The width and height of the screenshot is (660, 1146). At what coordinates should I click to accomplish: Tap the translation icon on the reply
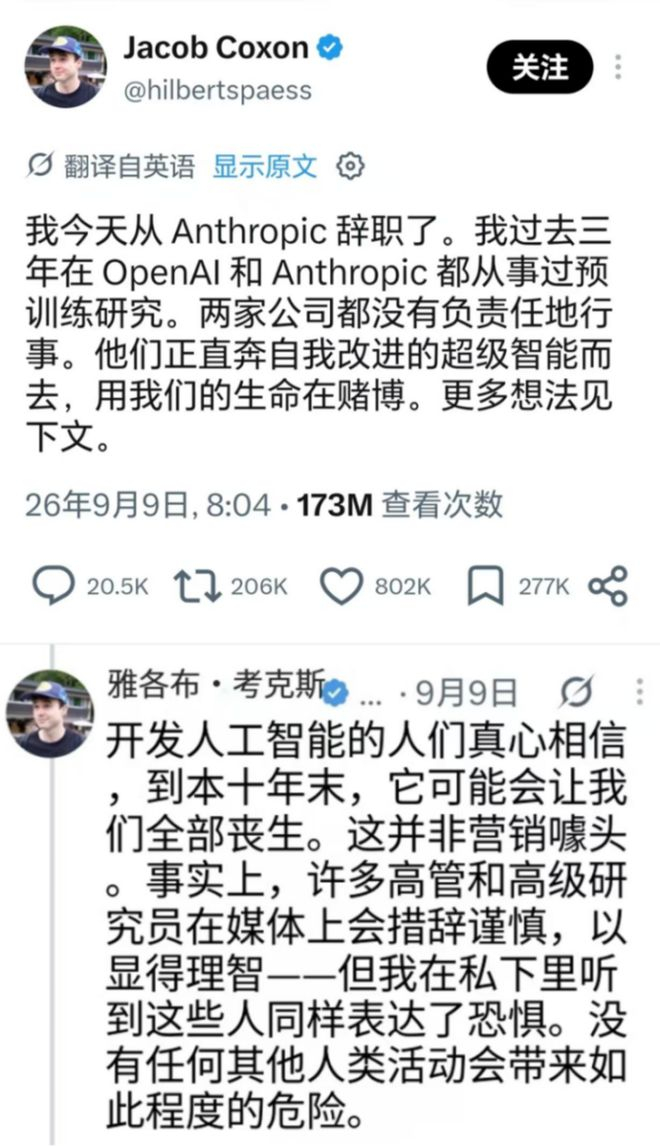[577, 692]
